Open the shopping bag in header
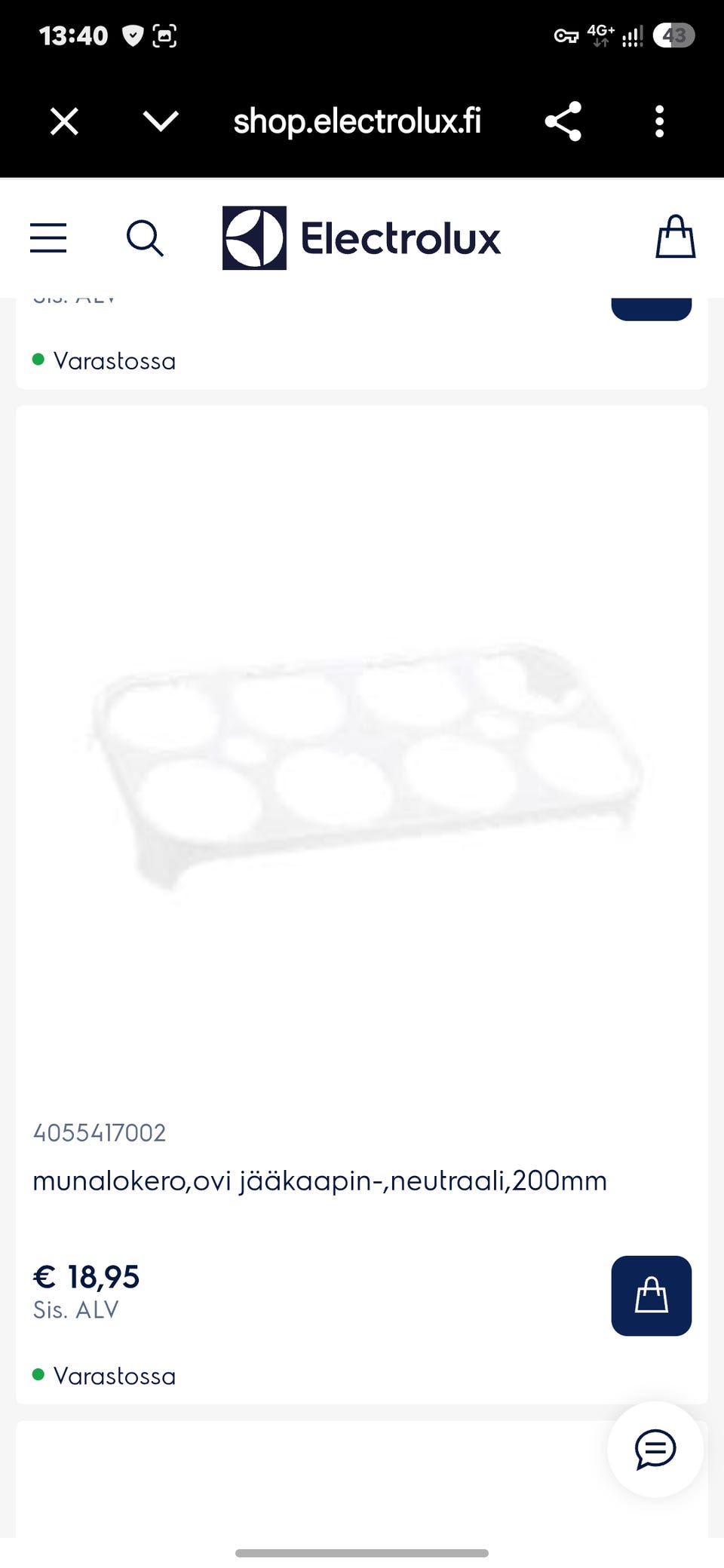This screenshot has height=1568, width=724. [675, 237]
